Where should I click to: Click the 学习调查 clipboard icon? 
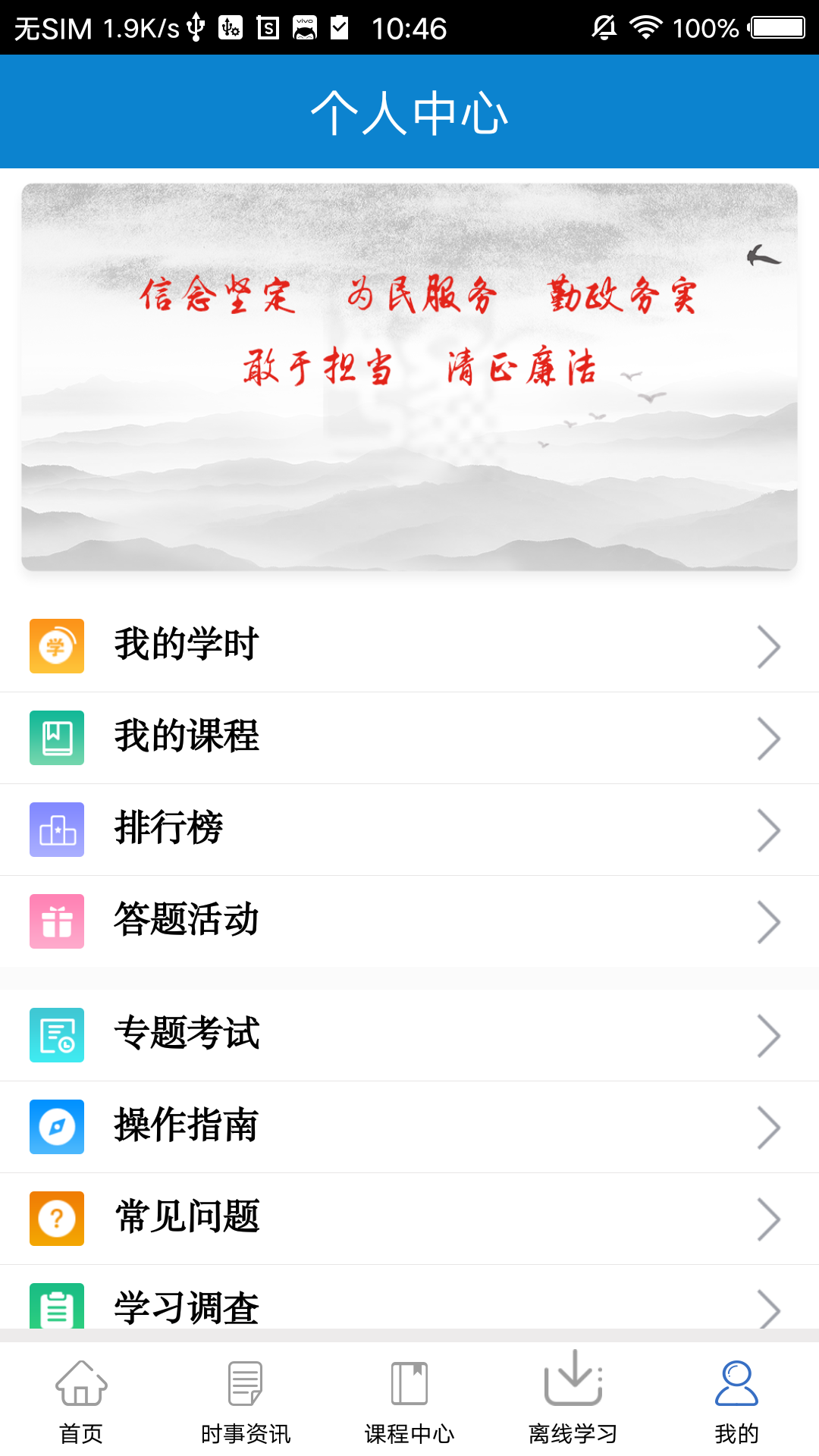[57, 1304]
